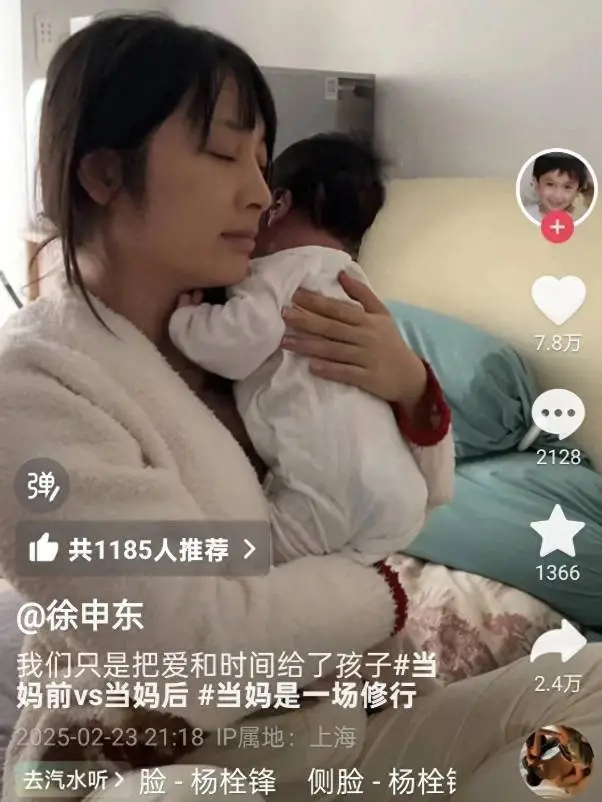602x802 pixels.
Task: Open the comments section
Action: click(557, 414)
